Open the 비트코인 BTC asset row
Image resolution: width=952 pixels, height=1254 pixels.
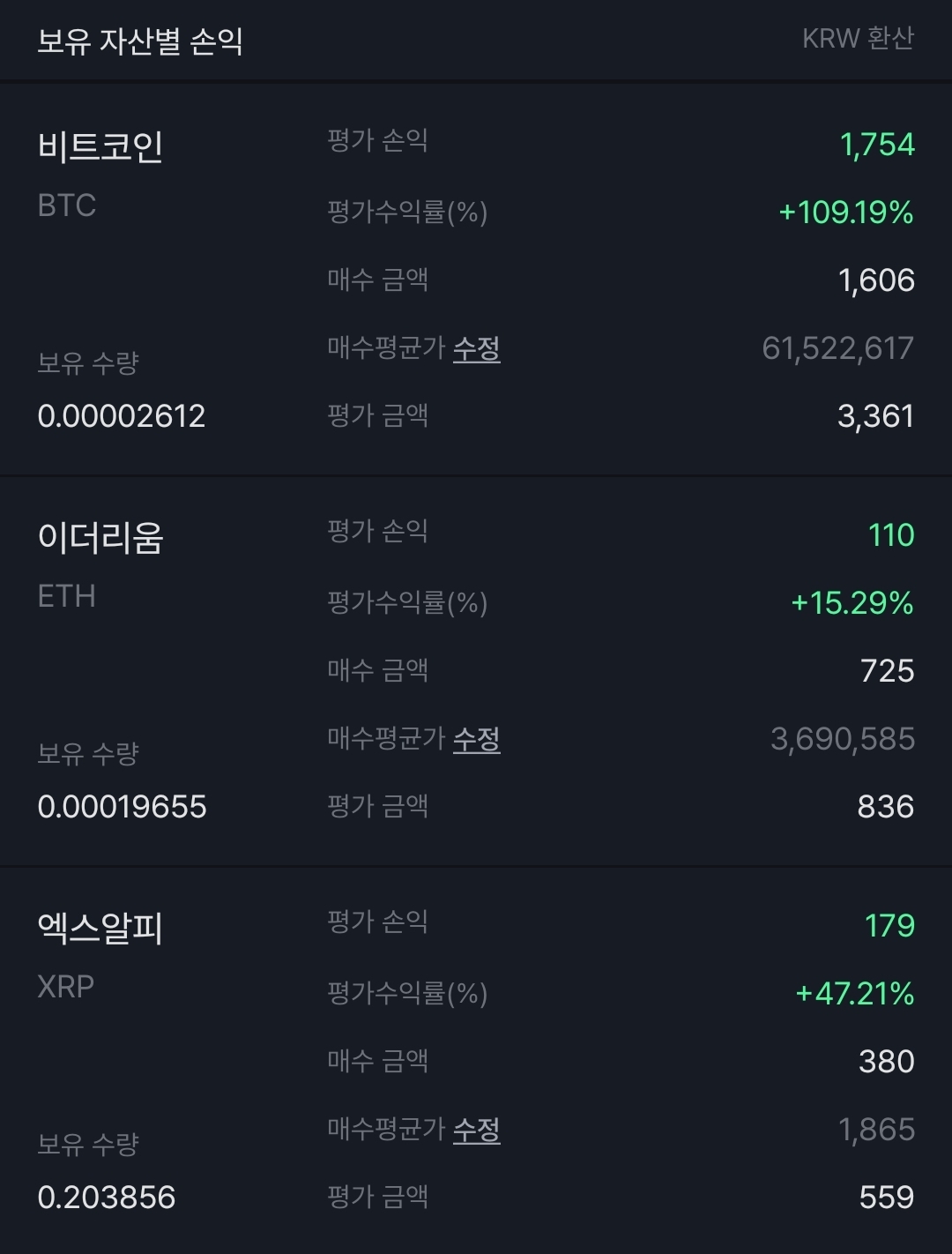100,148
